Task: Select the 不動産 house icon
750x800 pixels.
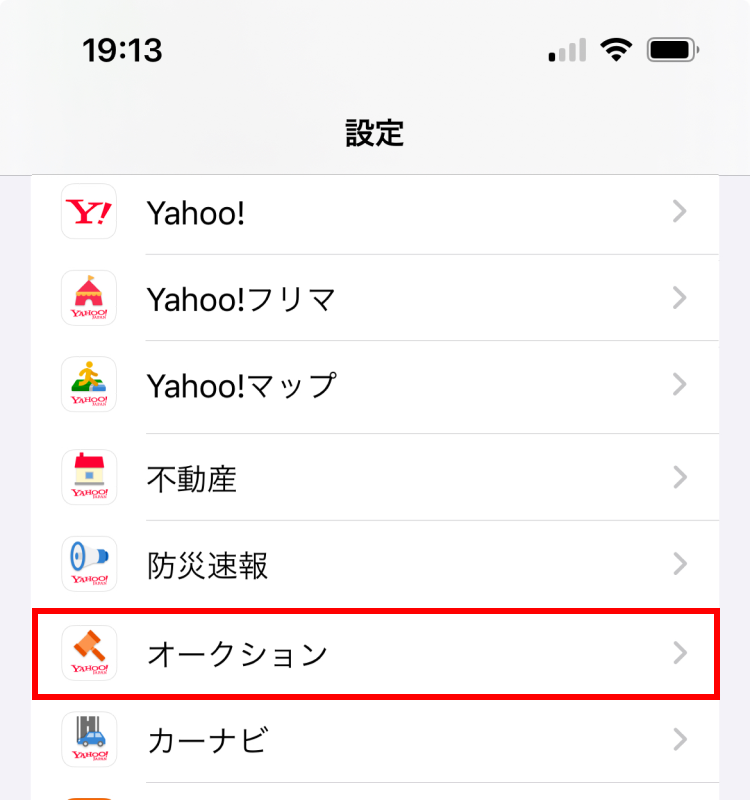Action: click(88, 477)
